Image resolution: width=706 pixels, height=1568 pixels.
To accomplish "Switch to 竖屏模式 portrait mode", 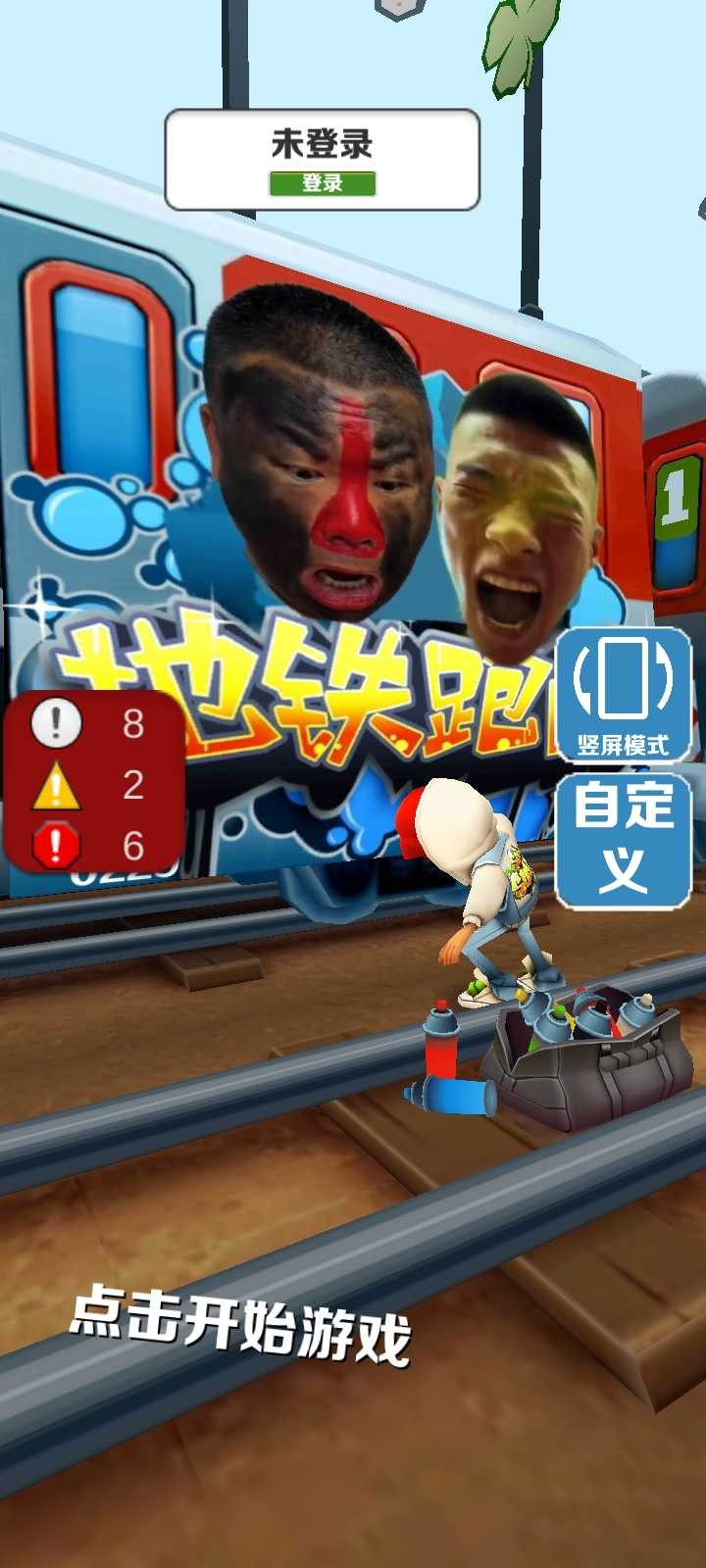I will pos(623,695).
